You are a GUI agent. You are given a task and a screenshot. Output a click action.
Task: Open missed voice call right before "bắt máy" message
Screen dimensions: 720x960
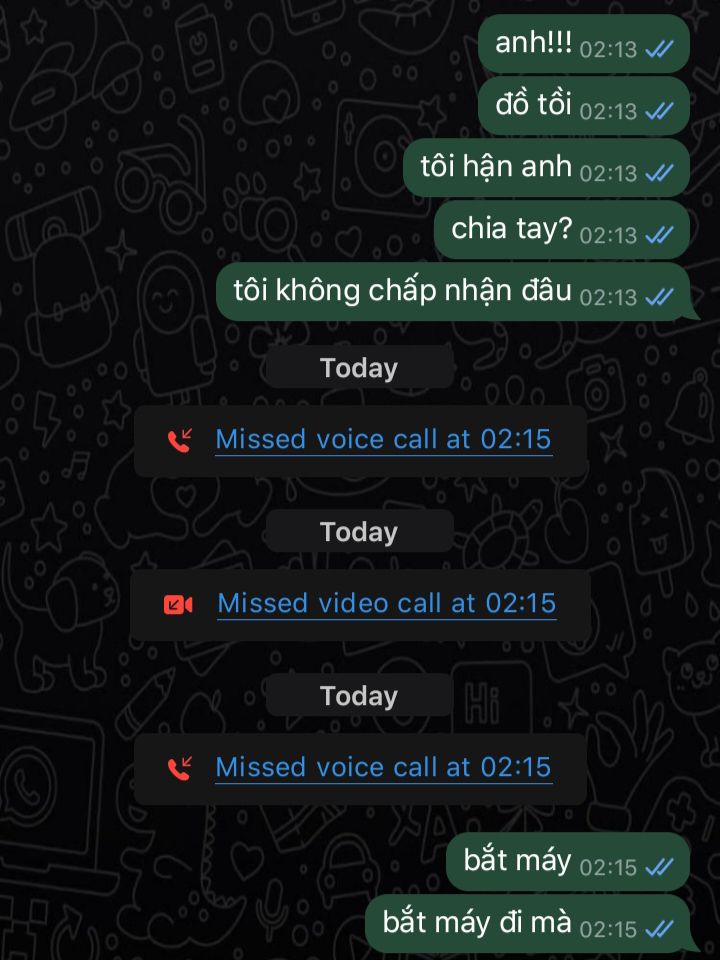tap(383, 768)
